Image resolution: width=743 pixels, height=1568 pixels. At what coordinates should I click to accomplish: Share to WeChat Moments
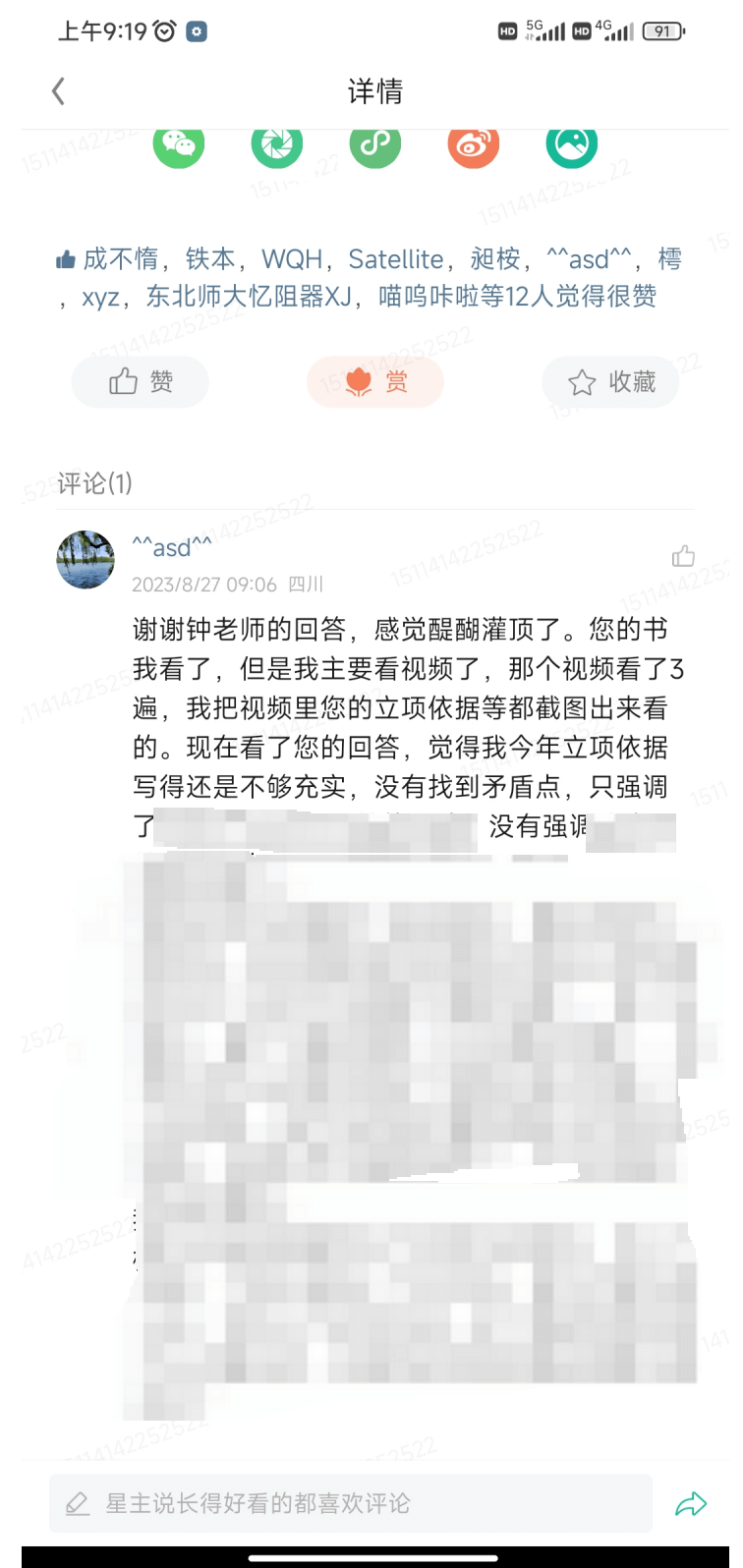[277, 144]
